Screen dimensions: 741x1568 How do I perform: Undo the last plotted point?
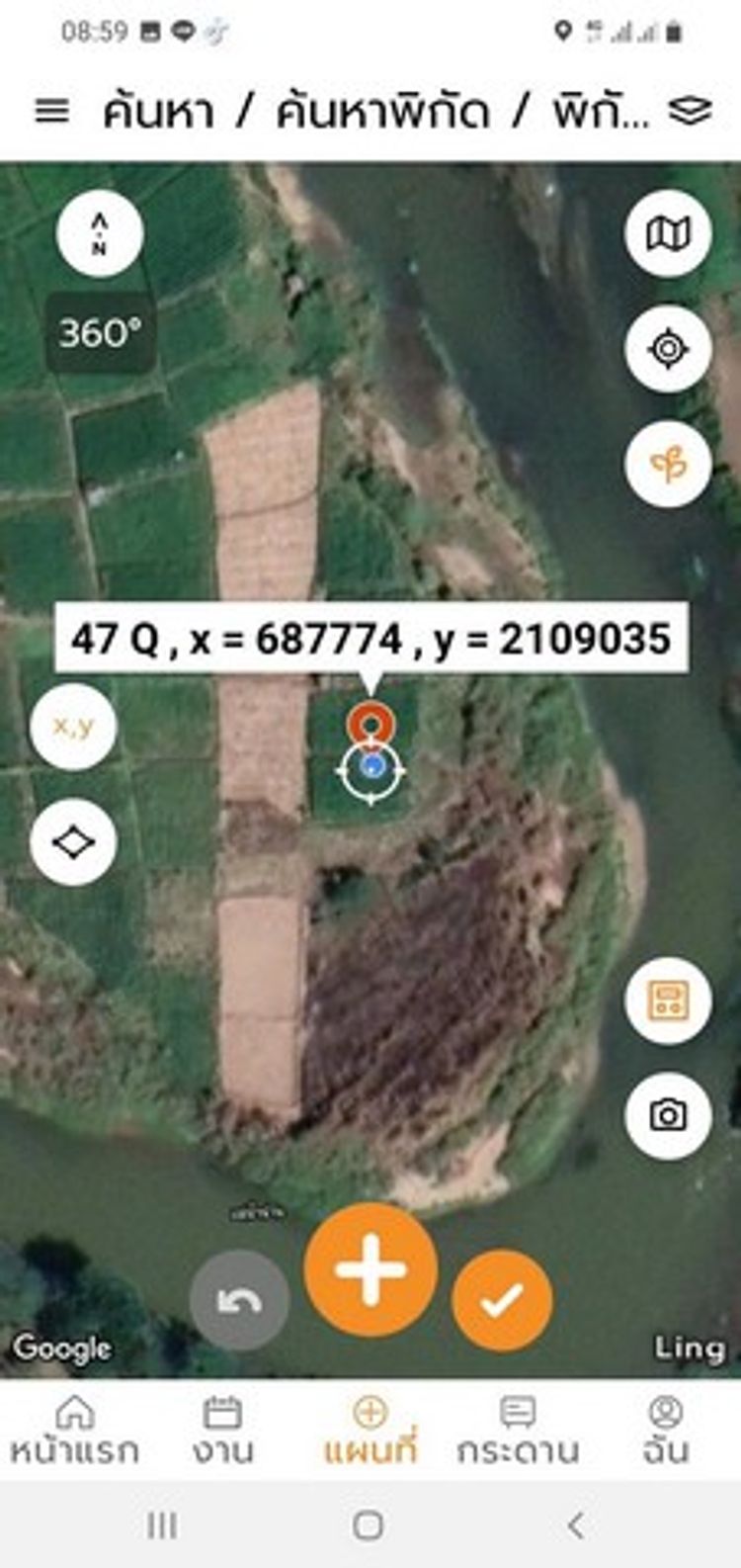(x=239, y=1300)
